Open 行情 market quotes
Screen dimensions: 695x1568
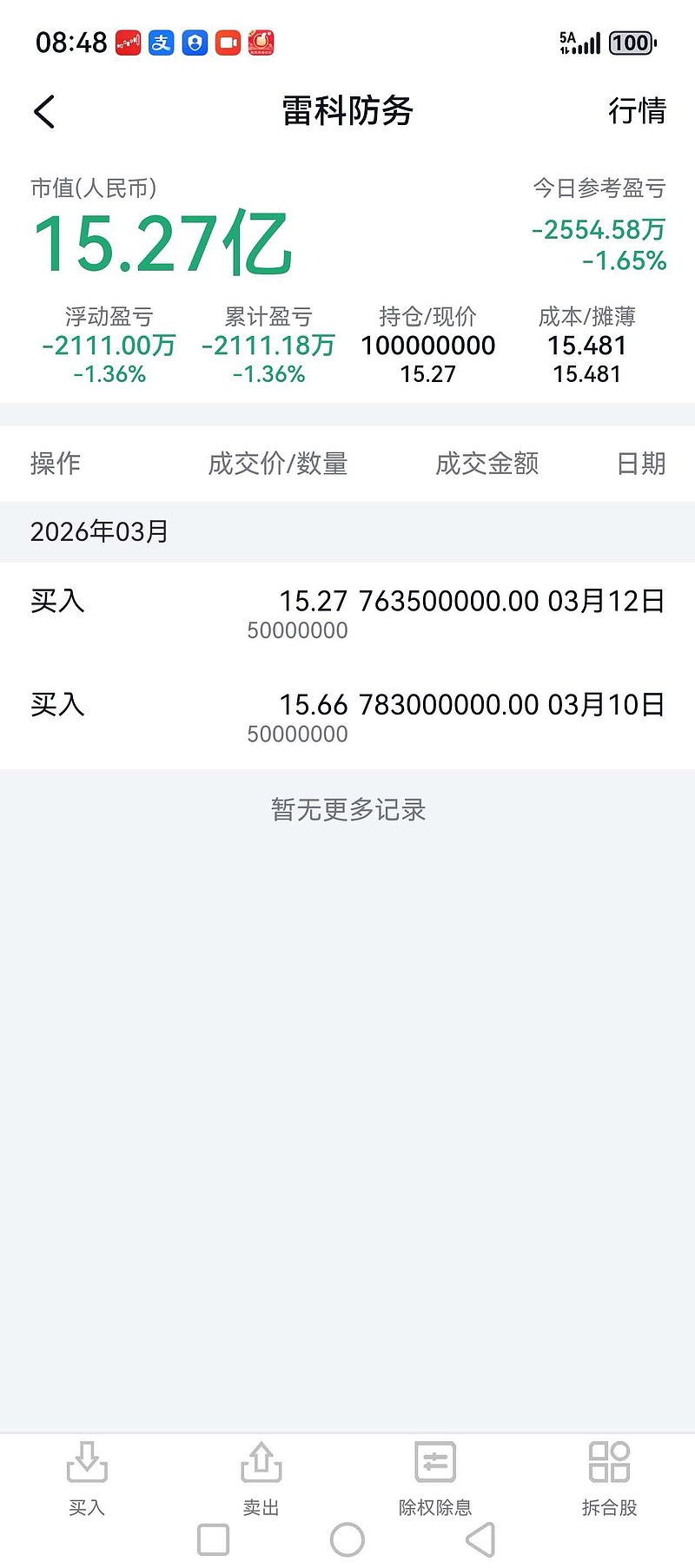(x=637, y=112)
